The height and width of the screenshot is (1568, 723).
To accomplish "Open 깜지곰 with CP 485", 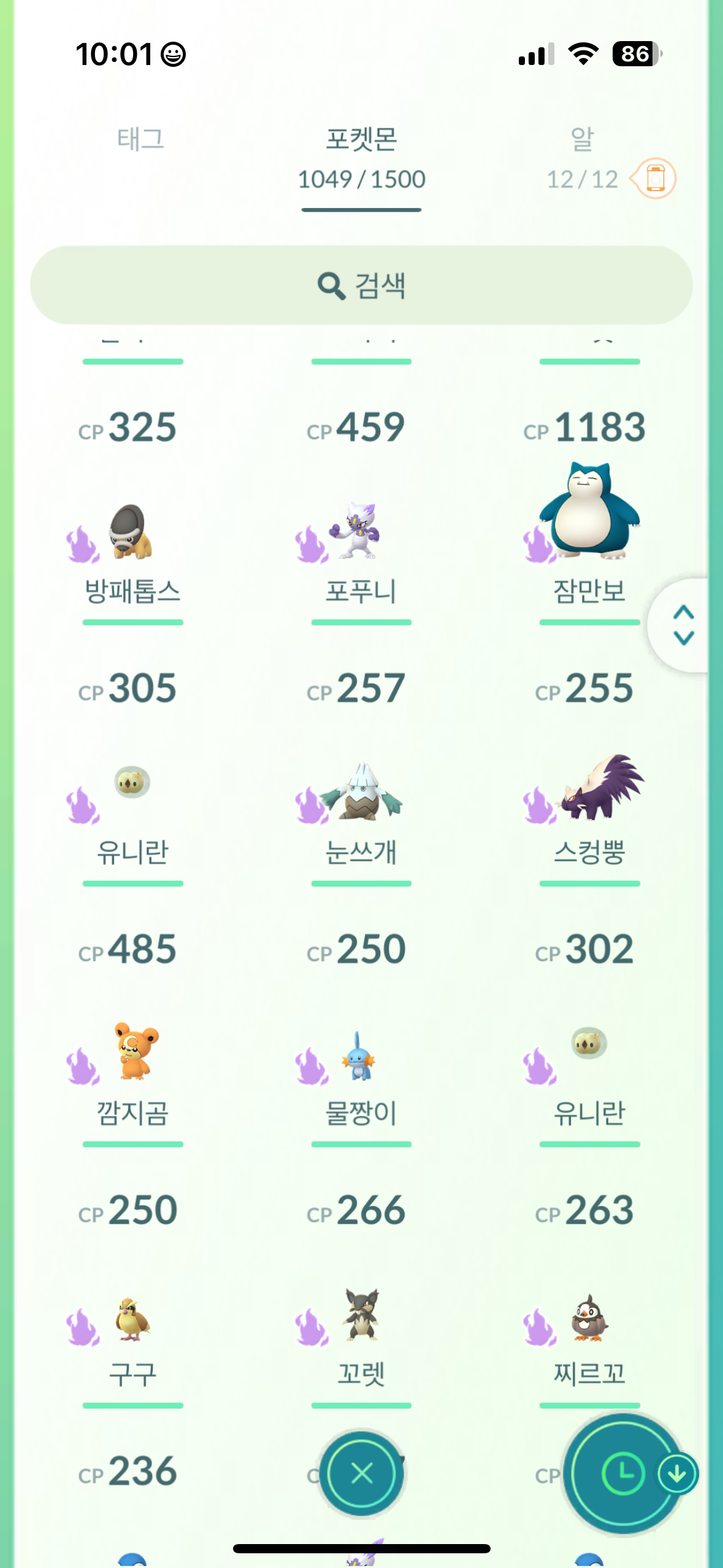I will tap(135, 1052).
